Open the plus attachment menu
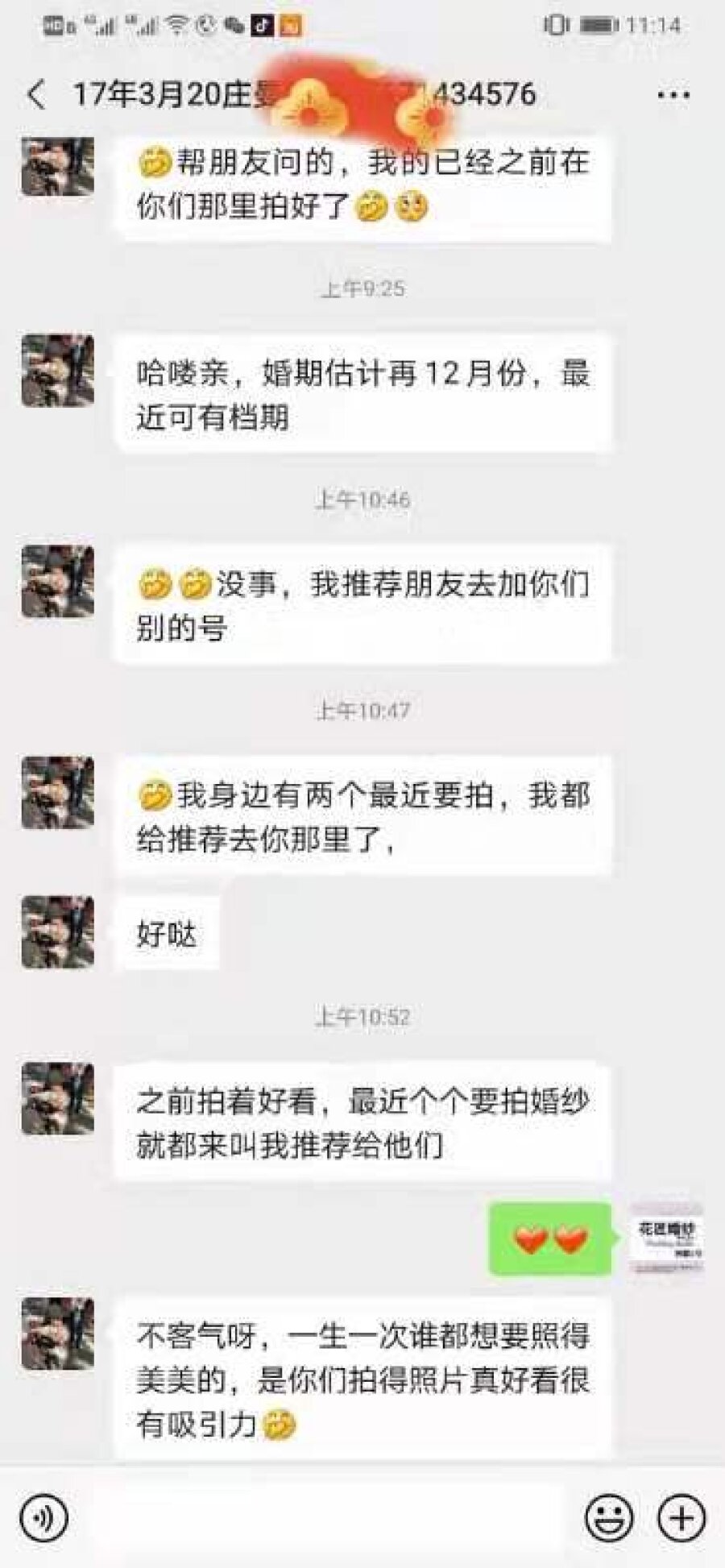 (x=681, y=1518)
